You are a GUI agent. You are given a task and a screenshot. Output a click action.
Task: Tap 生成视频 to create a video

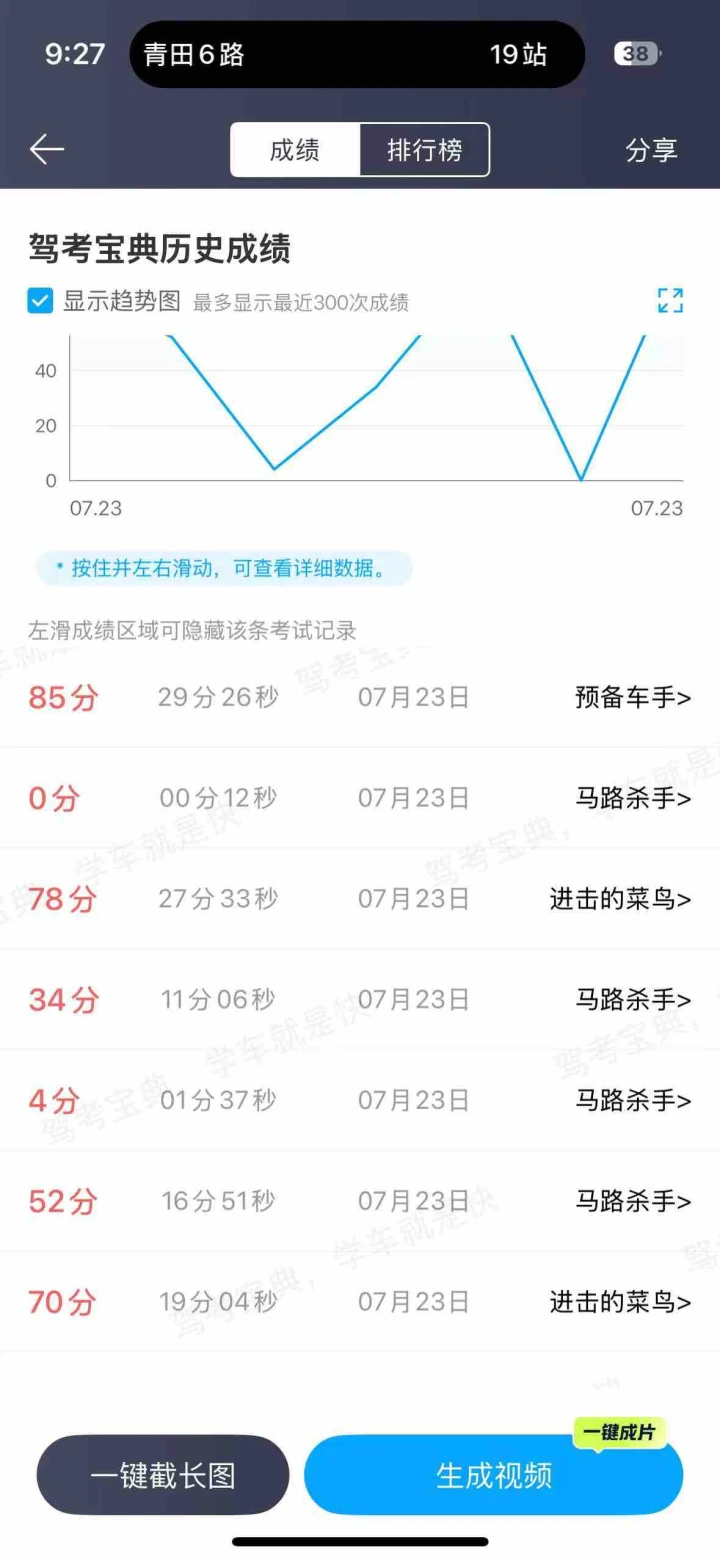494,1475
